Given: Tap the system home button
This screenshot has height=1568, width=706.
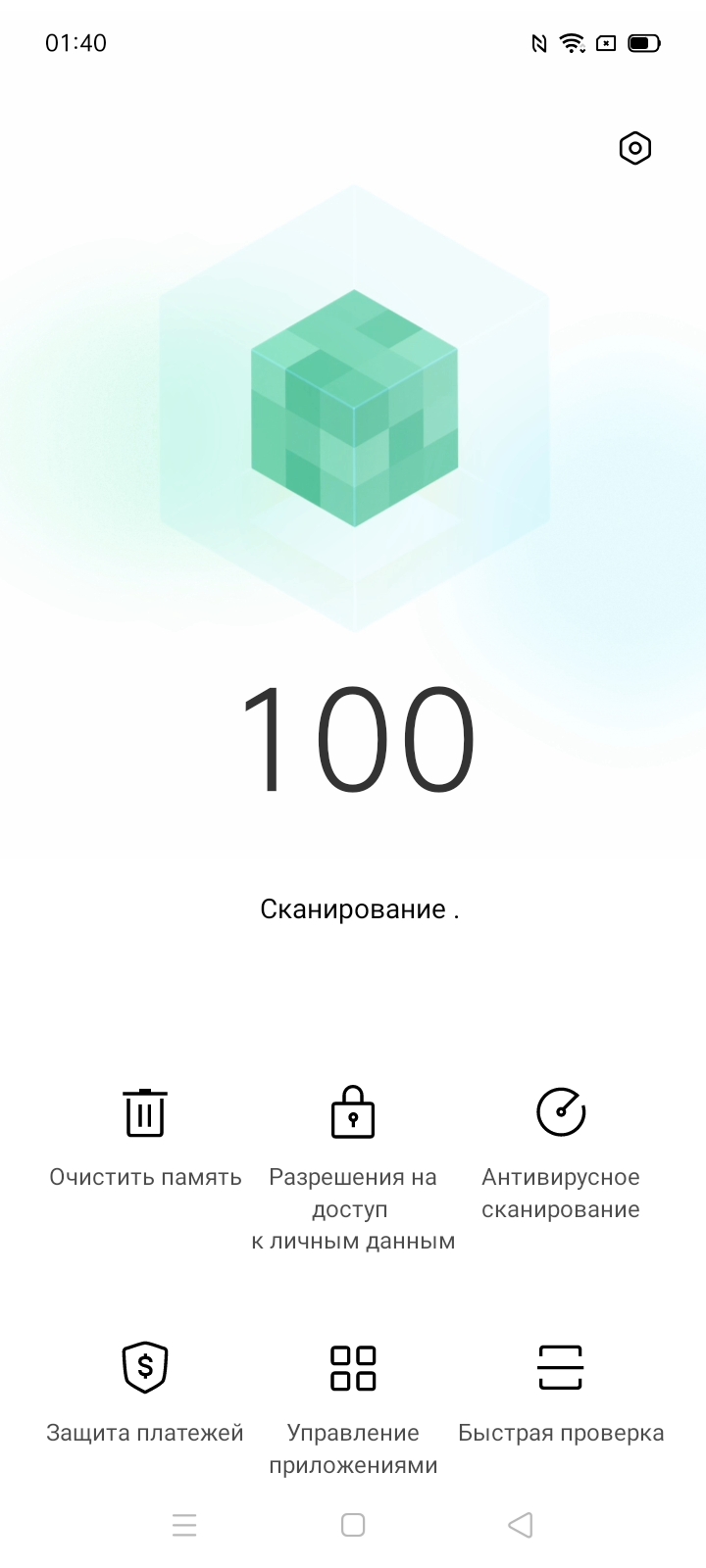Looking at the screenshot, I should [x=353, y=1525].
